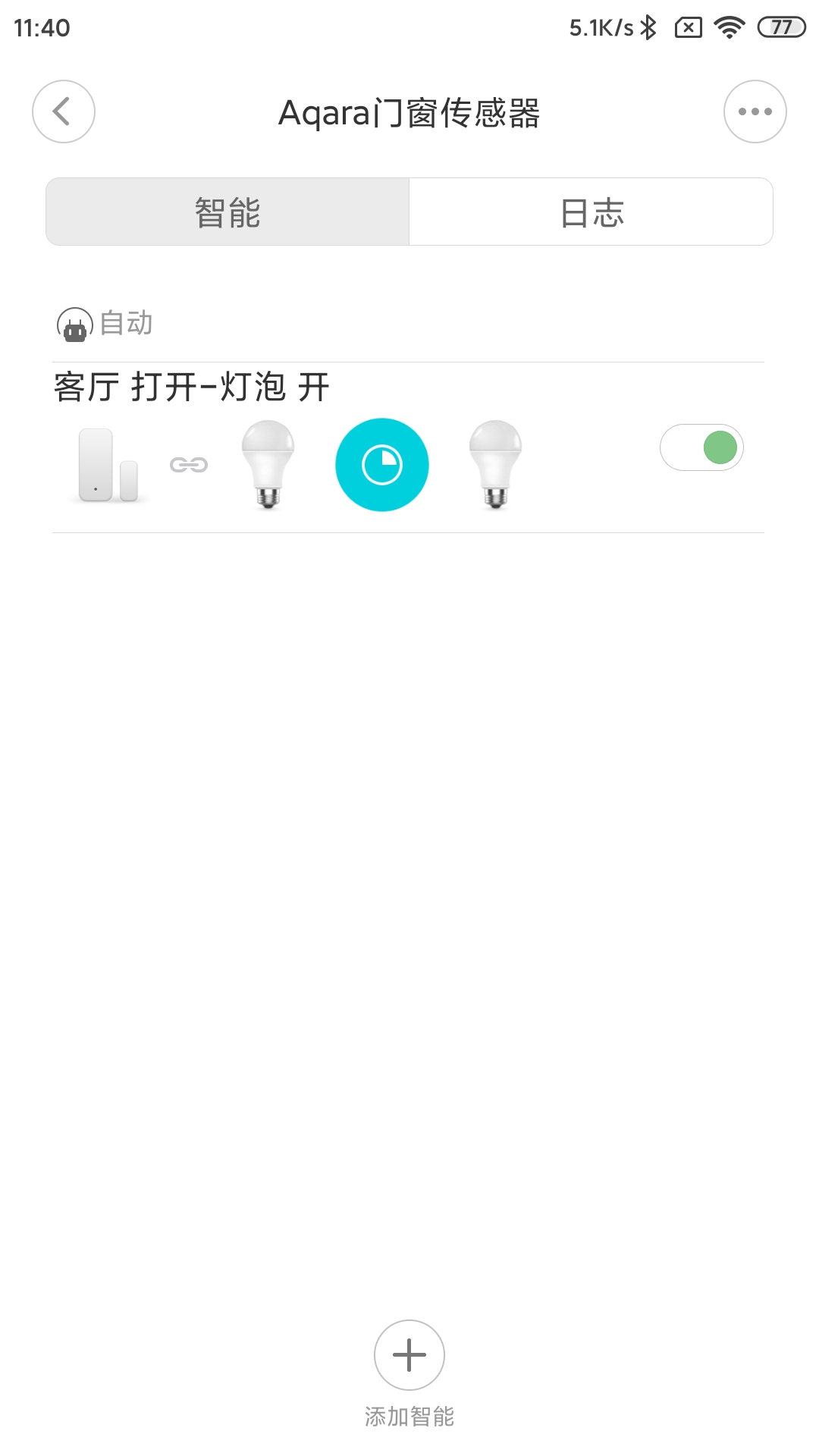Disable the 客厅 打开-灯泡 开 automation

[x=701, y=447]
